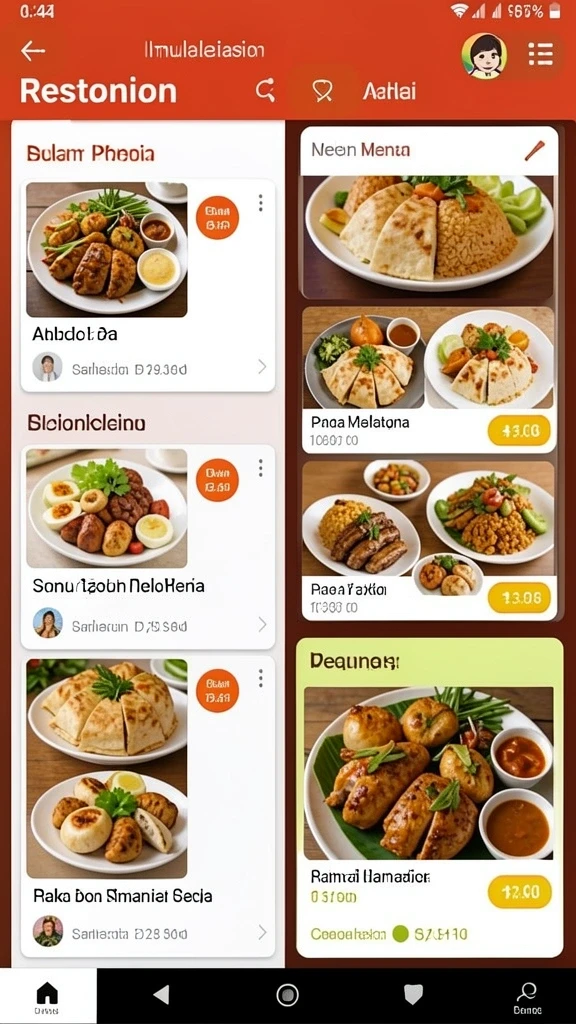The width and height of the screenshot is (576, 1024).
Task: Open overflow menu on Ahbdol ba card
Action: 261,203
